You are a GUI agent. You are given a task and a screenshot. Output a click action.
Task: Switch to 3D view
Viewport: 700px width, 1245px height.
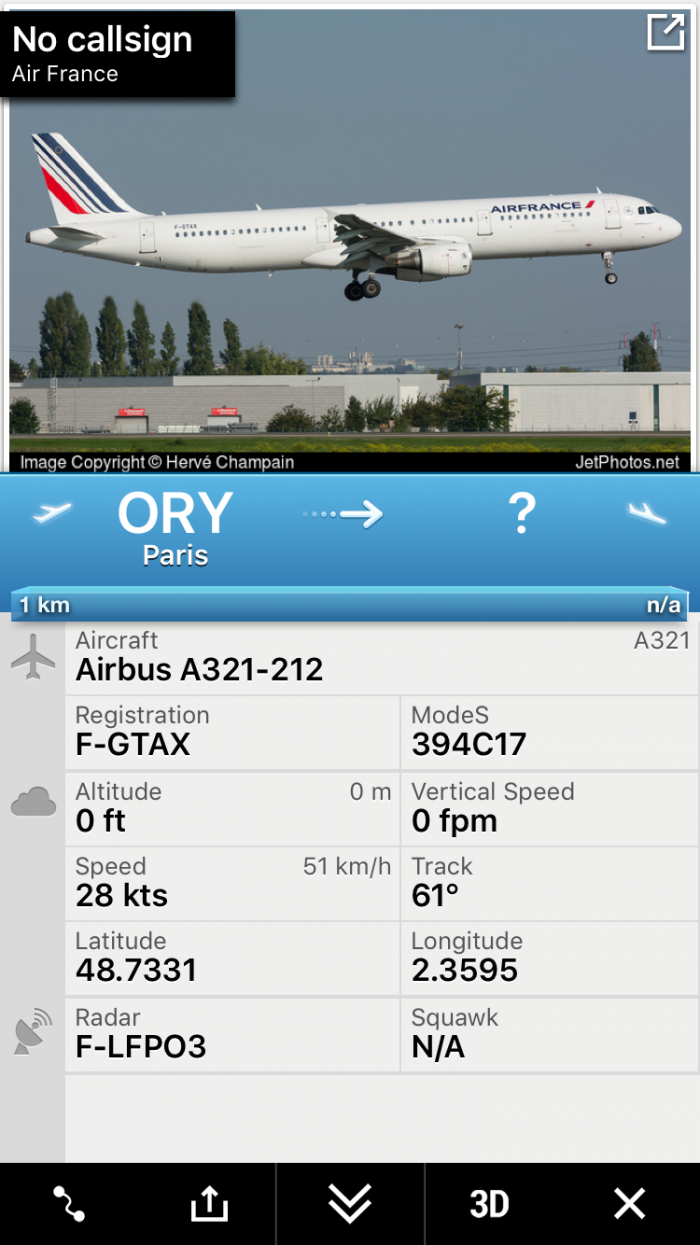pos(489,1204)
